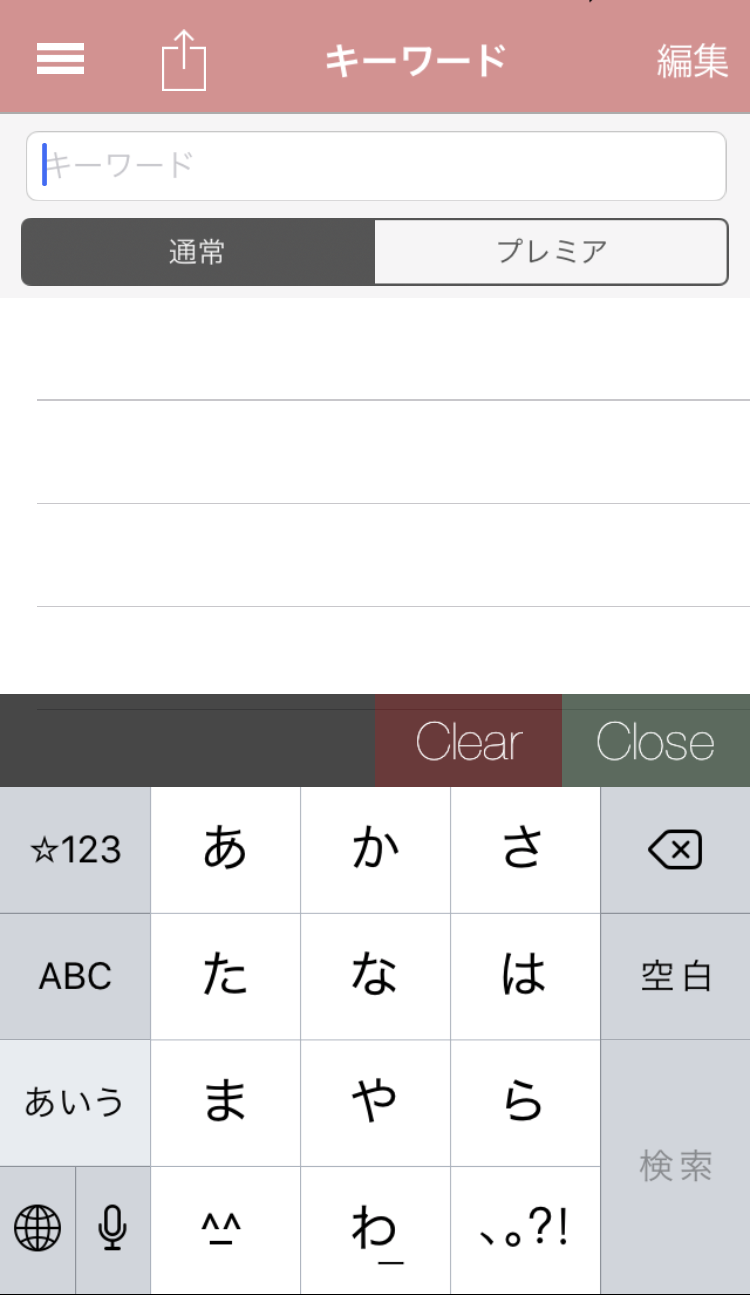Tap the globe keyboard switcher

coord(38,1229)
